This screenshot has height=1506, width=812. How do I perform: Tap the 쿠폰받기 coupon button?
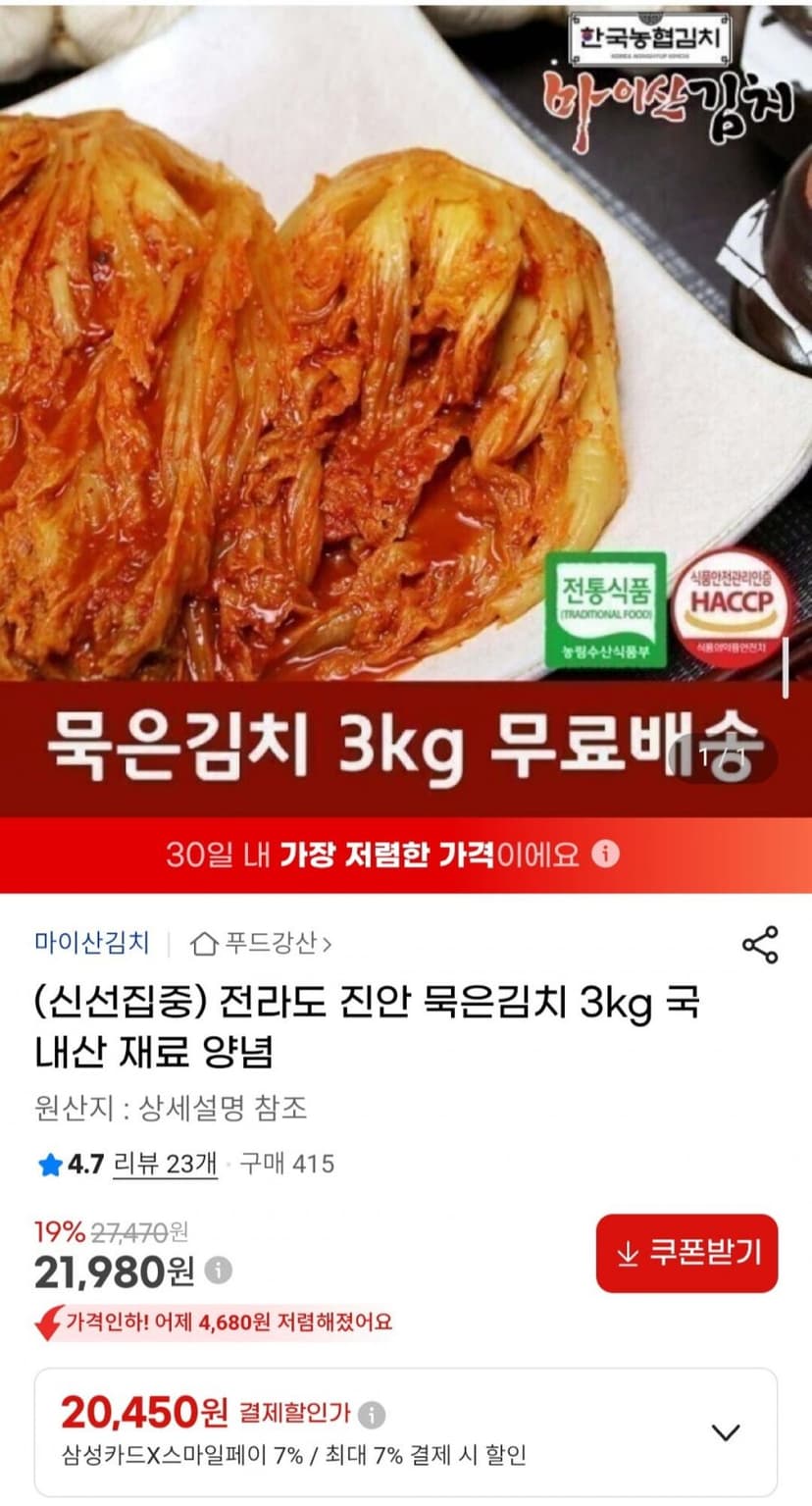pos(686,1253)
